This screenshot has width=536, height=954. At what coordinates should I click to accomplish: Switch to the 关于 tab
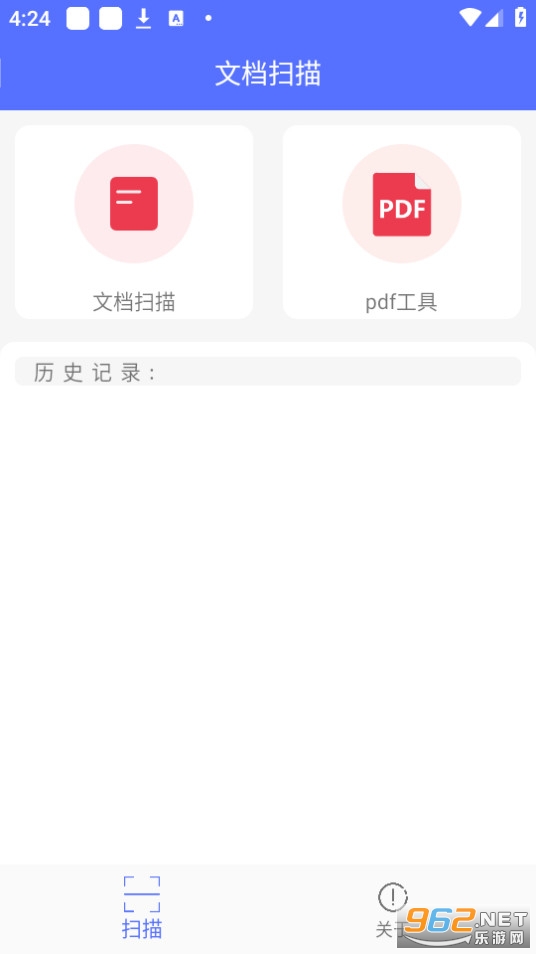click(x=392, y=910)
